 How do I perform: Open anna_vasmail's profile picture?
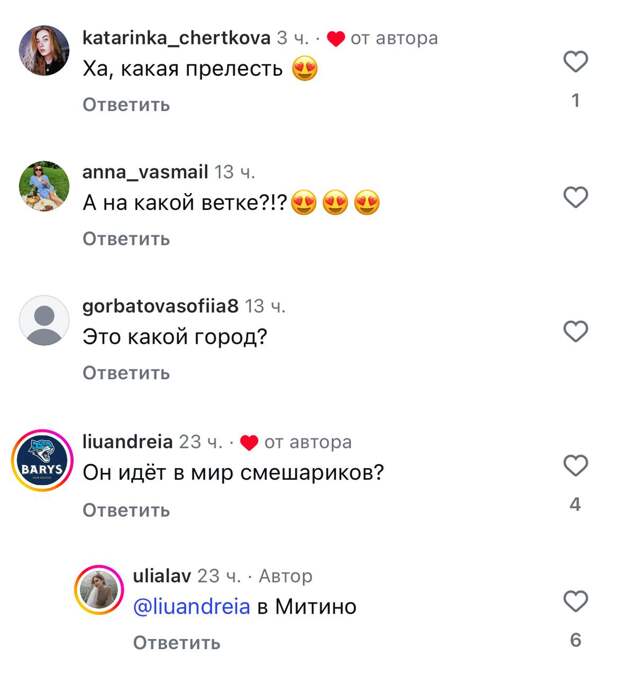(x=44, y=185)
